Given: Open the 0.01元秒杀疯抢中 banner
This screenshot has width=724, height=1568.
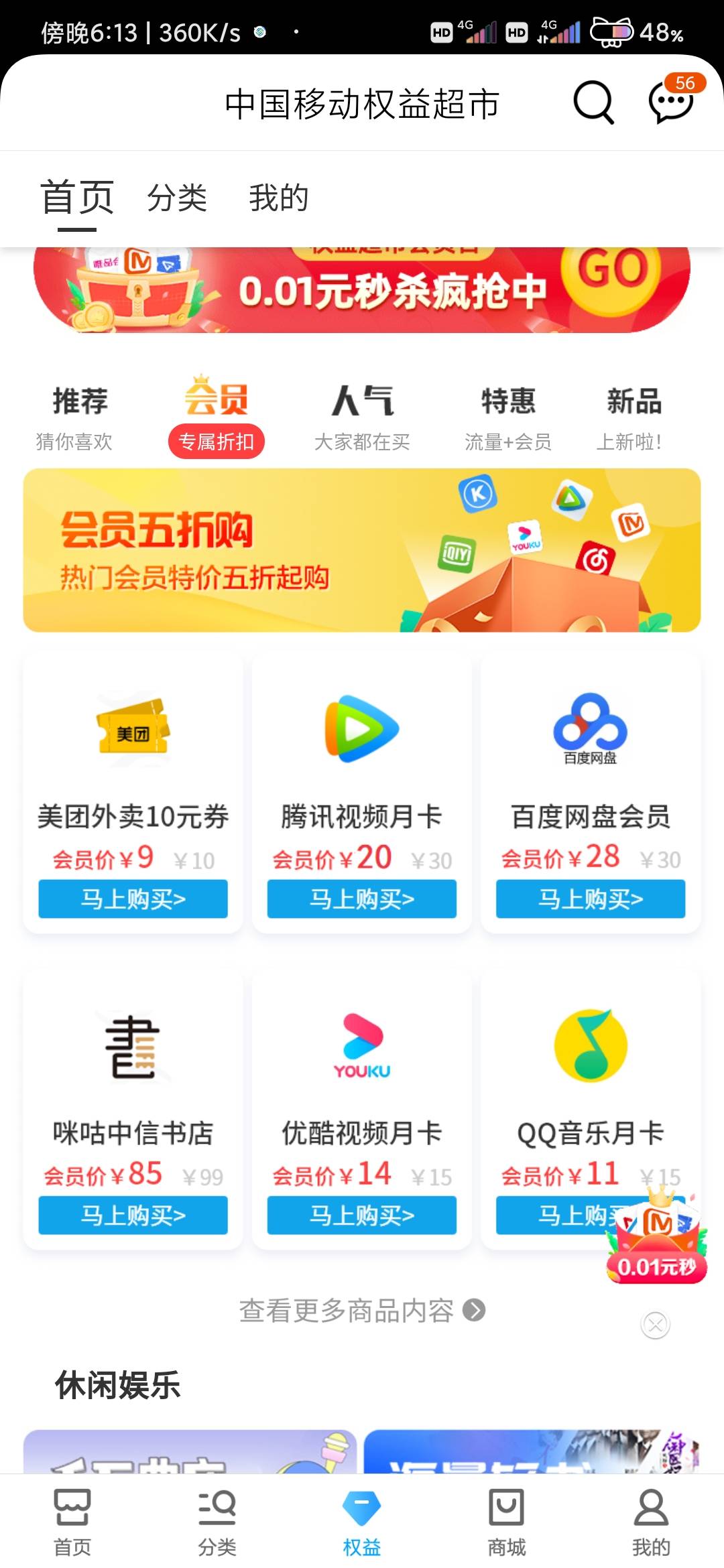Looking at the screenshot, I should point(362,290).
